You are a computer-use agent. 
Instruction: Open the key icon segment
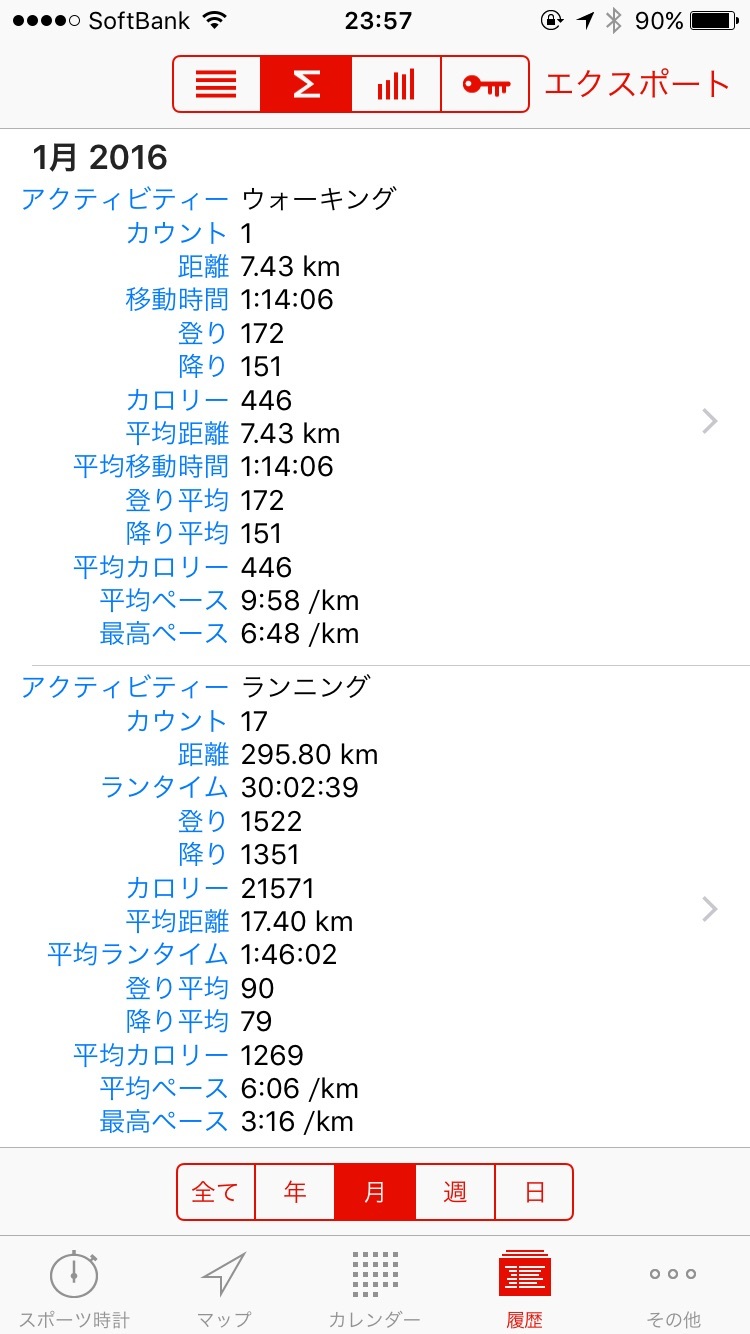coord(485,84)
